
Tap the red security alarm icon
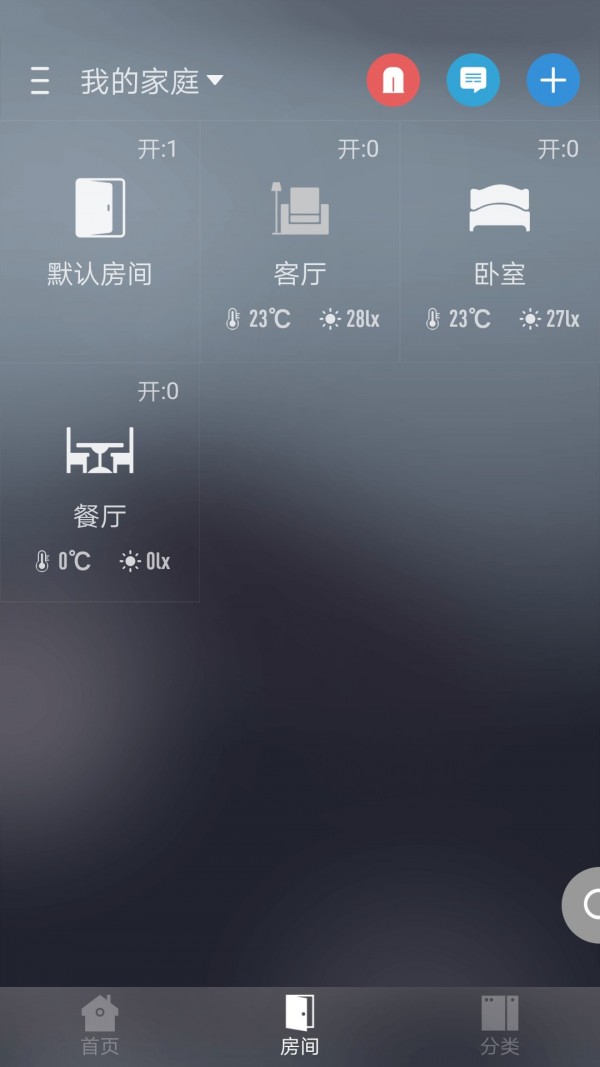[x=393, y=81]
